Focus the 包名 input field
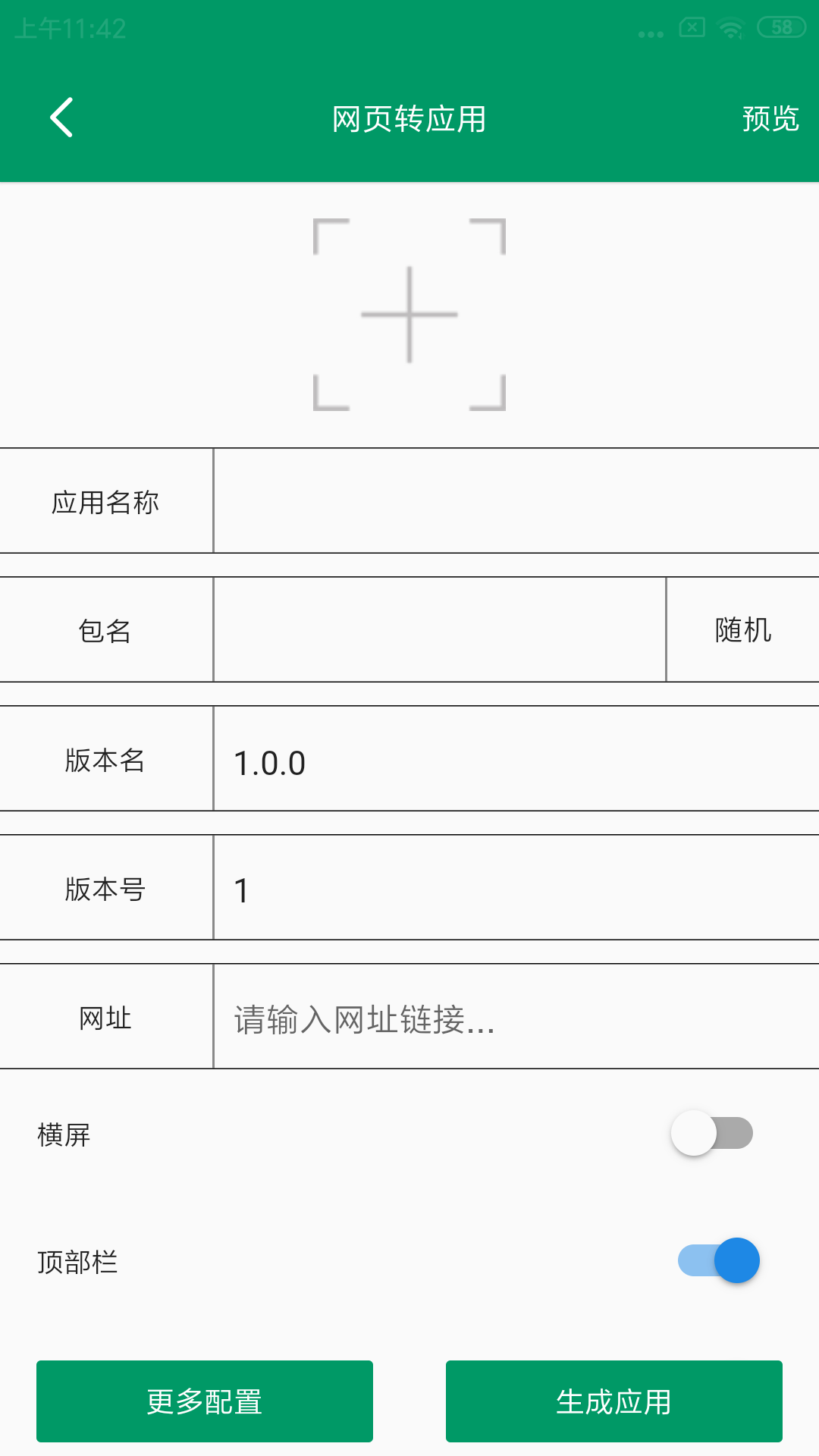The width and height of the screenshot is (819, 1456). (x=440, y=629)
